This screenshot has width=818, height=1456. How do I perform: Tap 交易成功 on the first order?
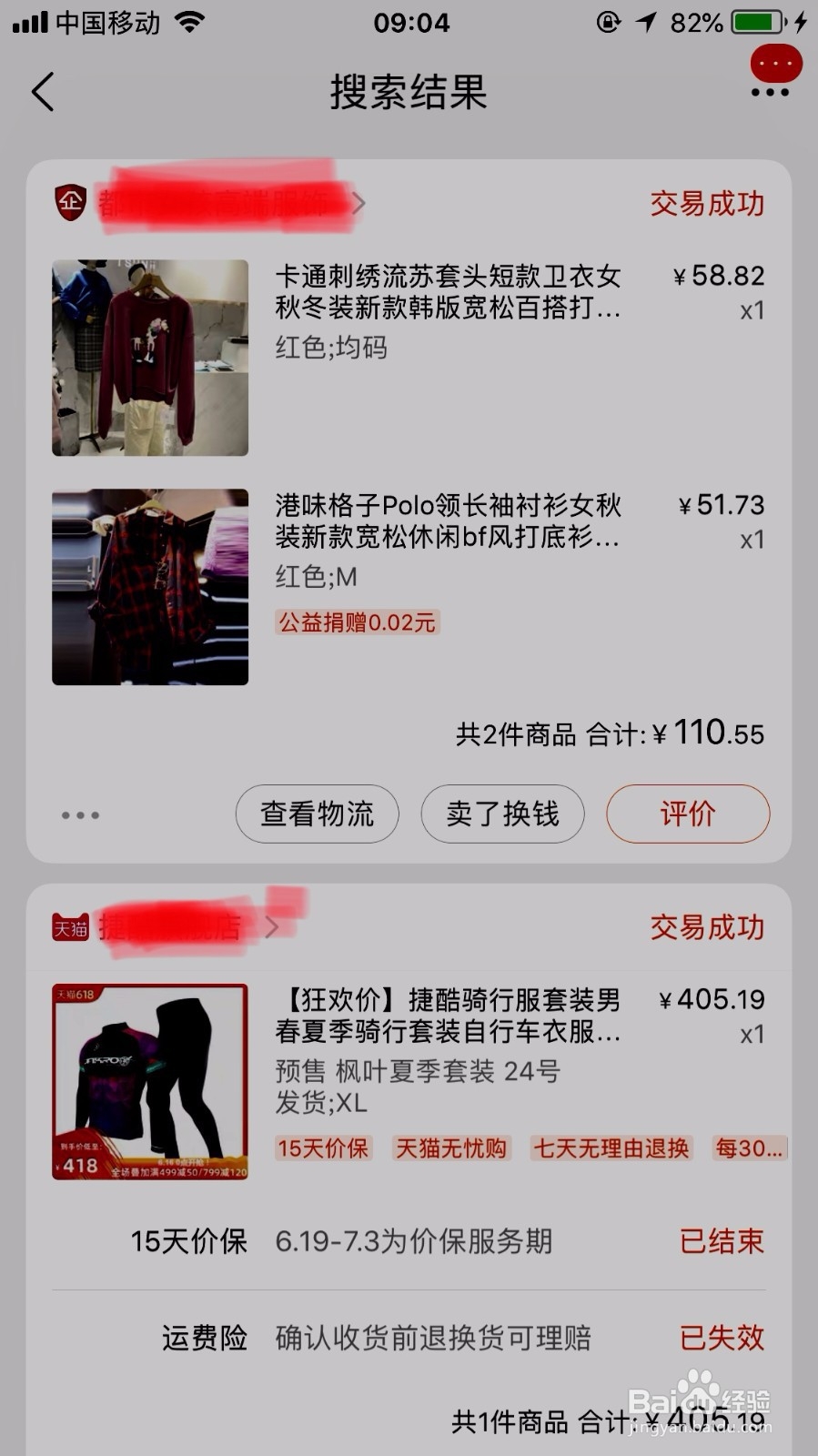(706, 204)
